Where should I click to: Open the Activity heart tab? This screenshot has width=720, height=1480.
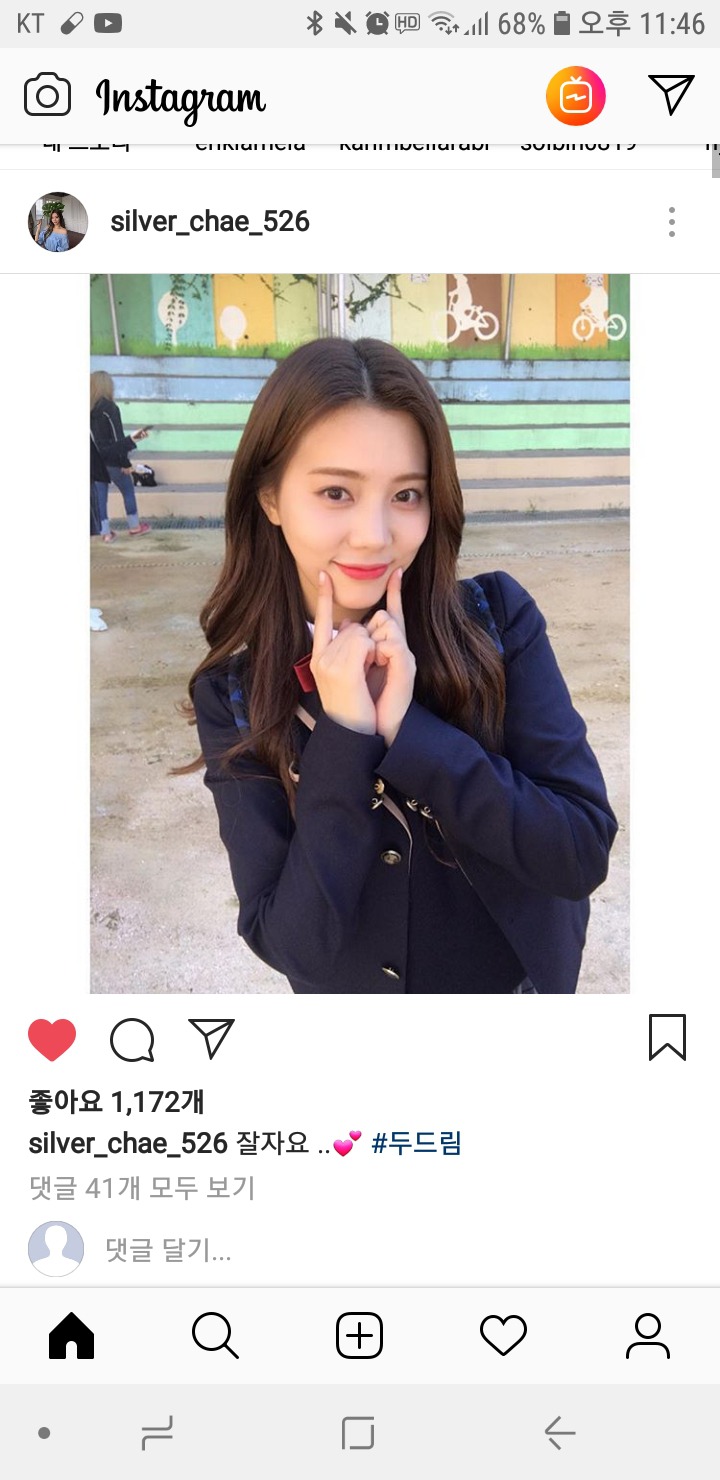(503, 1336)
